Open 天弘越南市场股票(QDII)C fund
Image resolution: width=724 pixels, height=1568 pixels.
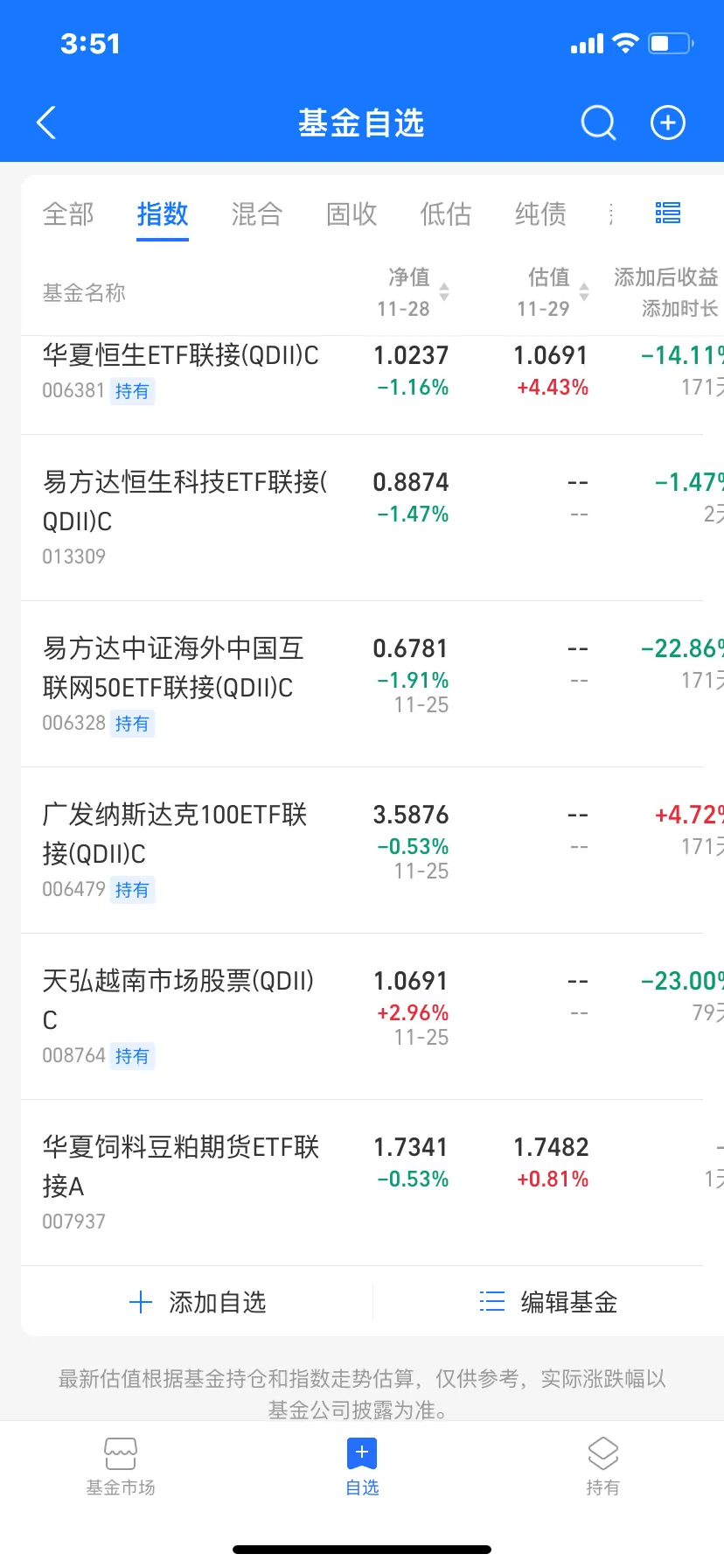pyautogui.click(x=362, y=1017)
